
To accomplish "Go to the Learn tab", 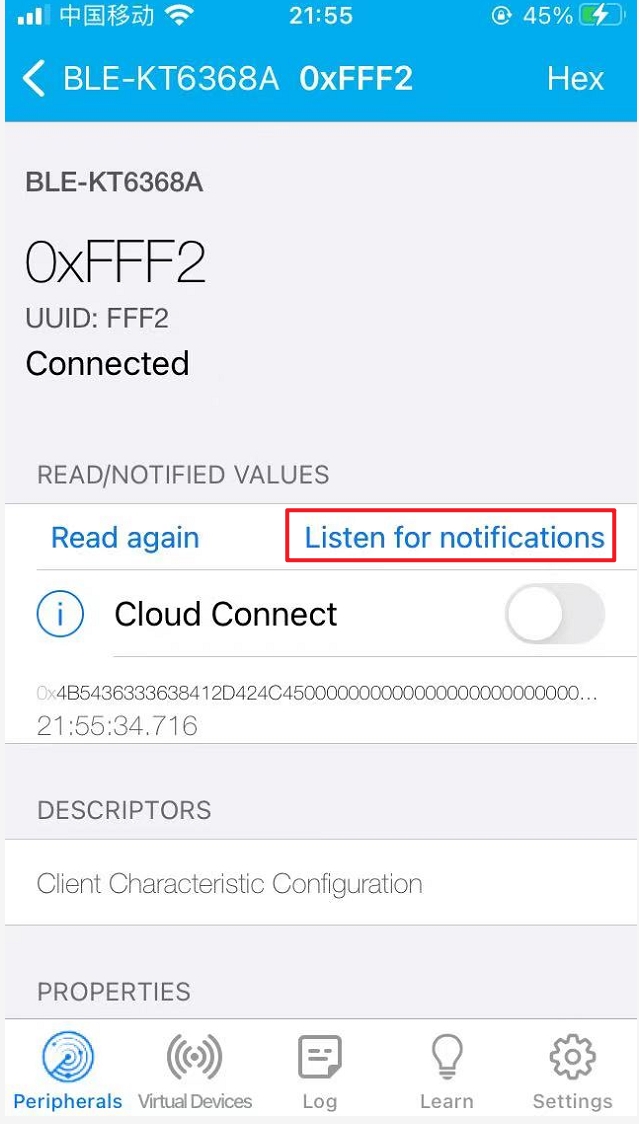I will click(x=446, y=1072).
